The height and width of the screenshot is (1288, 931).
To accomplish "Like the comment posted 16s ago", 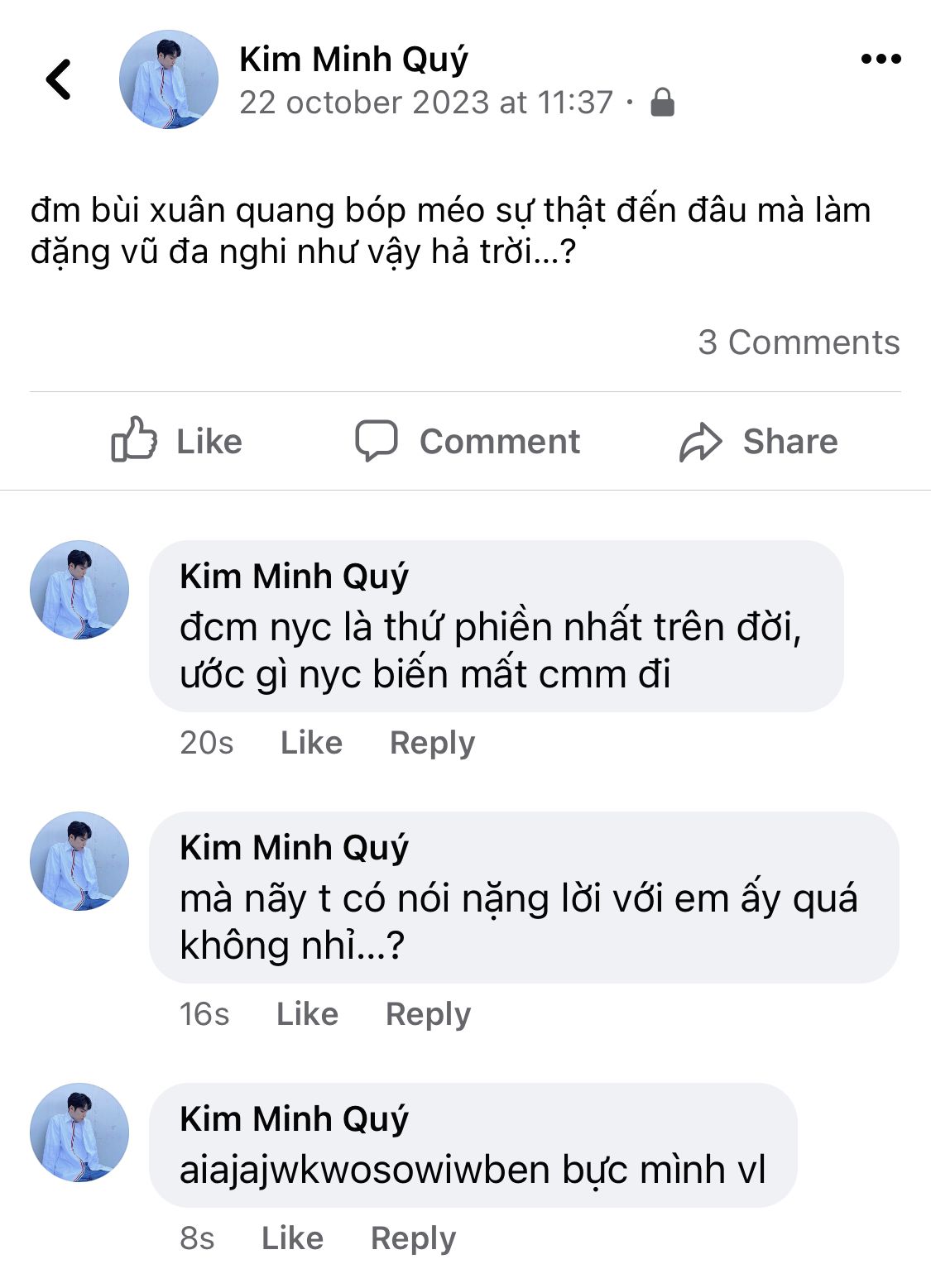I will pos(307,1013).
